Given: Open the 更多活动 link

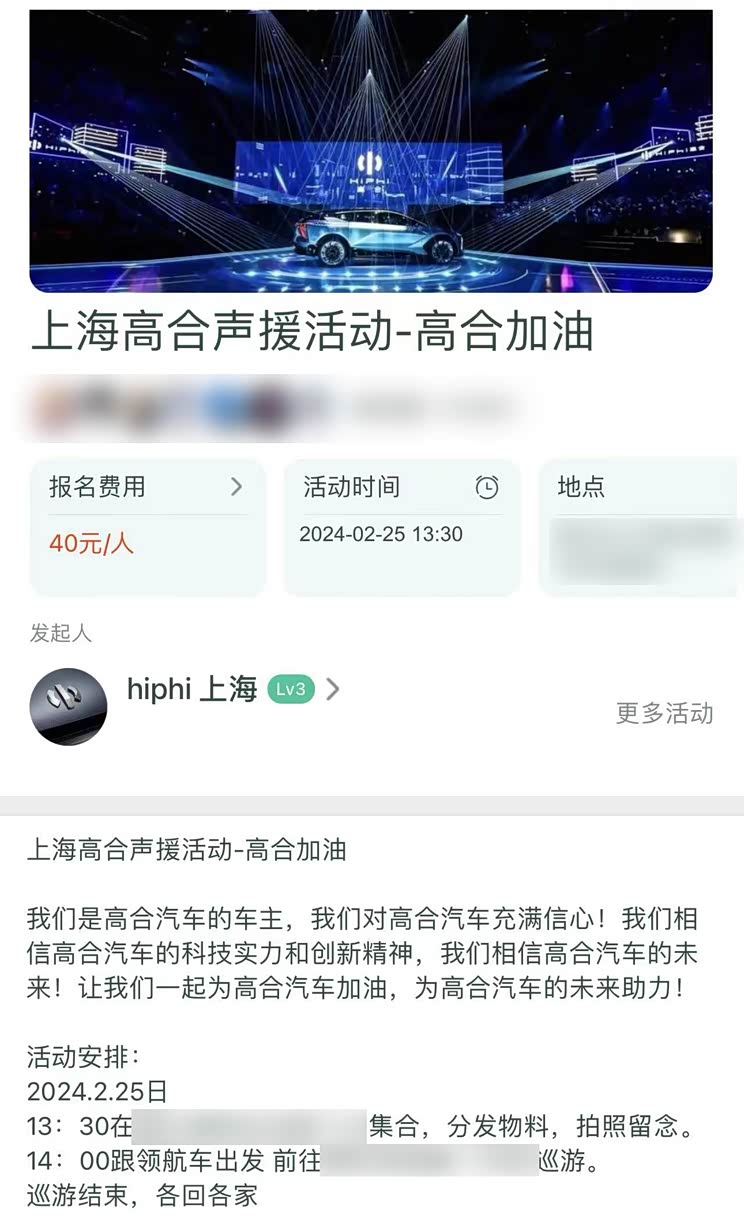Looking at the screenshot, I should [x=665, y=715].
